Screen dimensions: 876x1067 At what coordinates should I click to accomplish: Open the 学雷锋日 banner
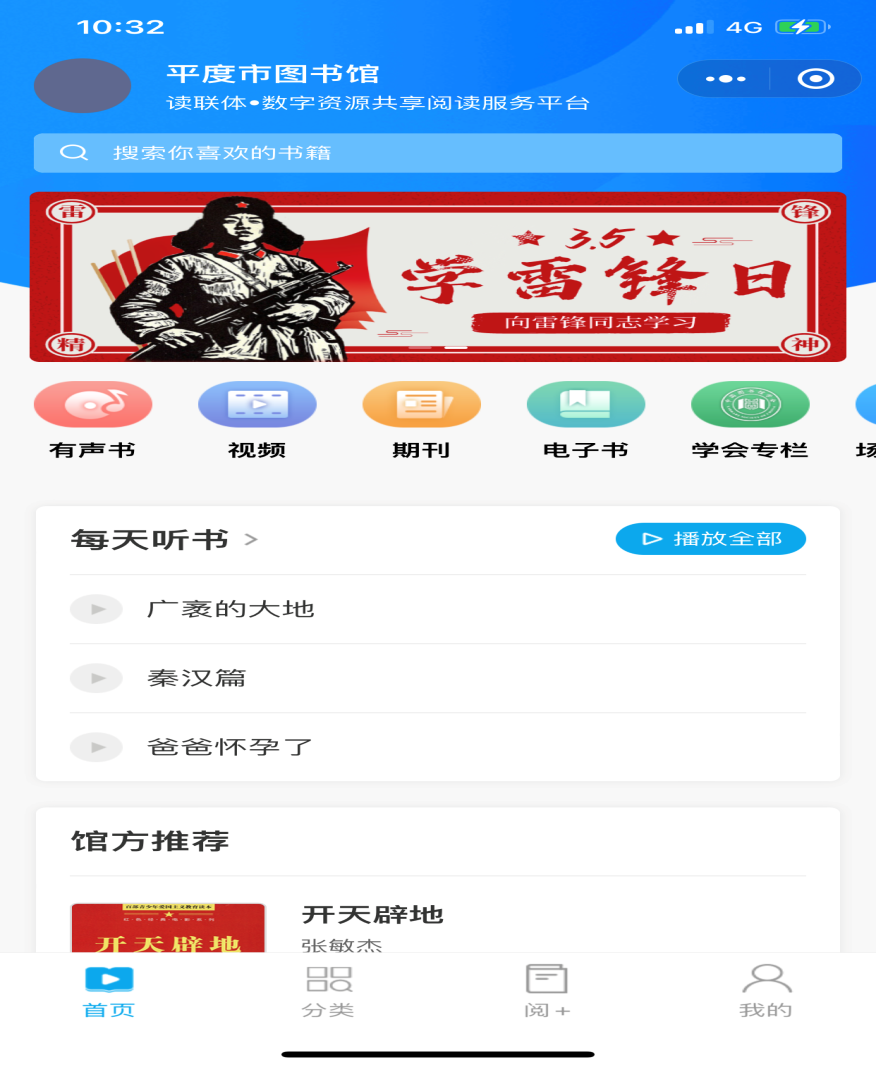coord(437,276)
